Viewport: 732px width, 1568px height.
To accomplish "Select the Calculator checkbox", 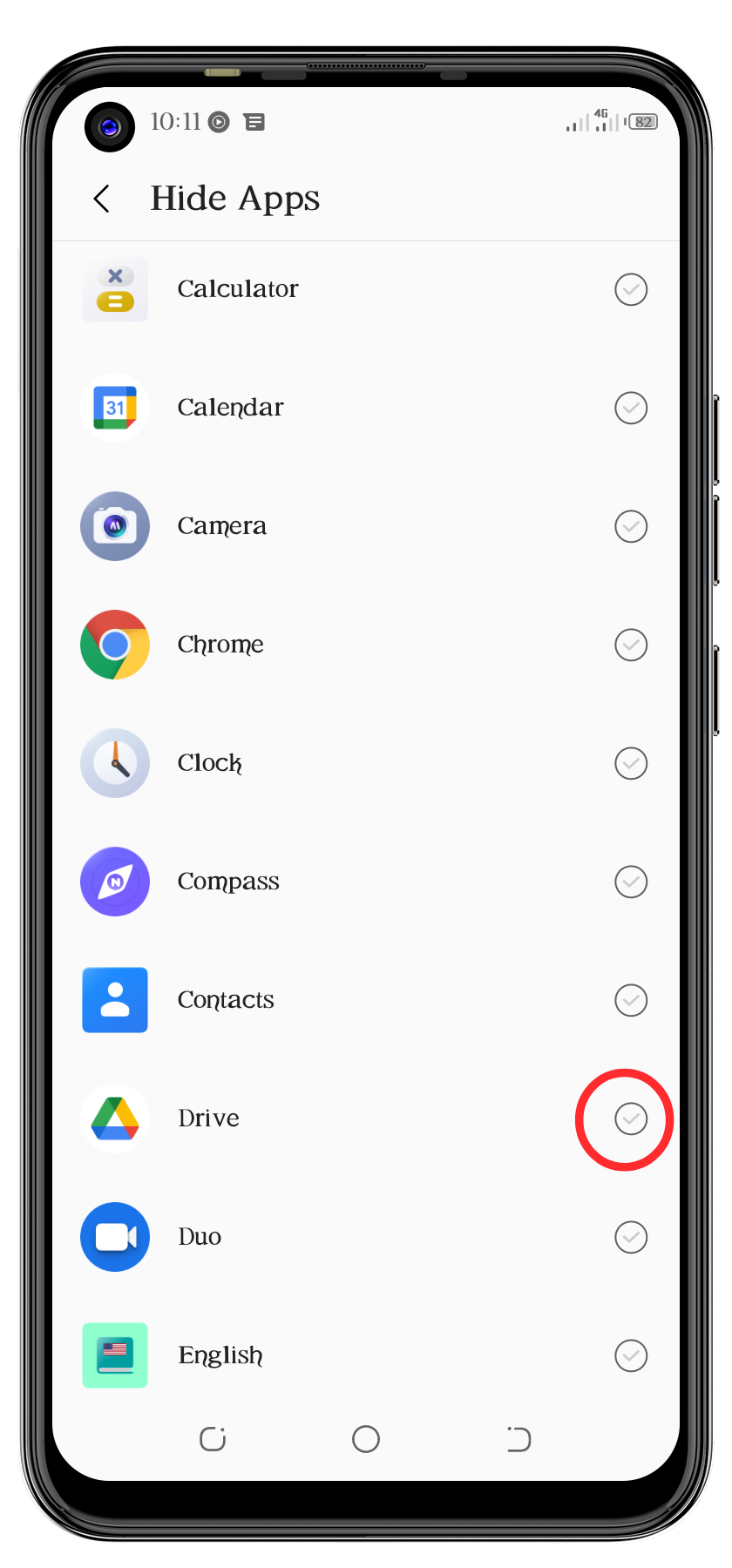I will tap(631, 289).
